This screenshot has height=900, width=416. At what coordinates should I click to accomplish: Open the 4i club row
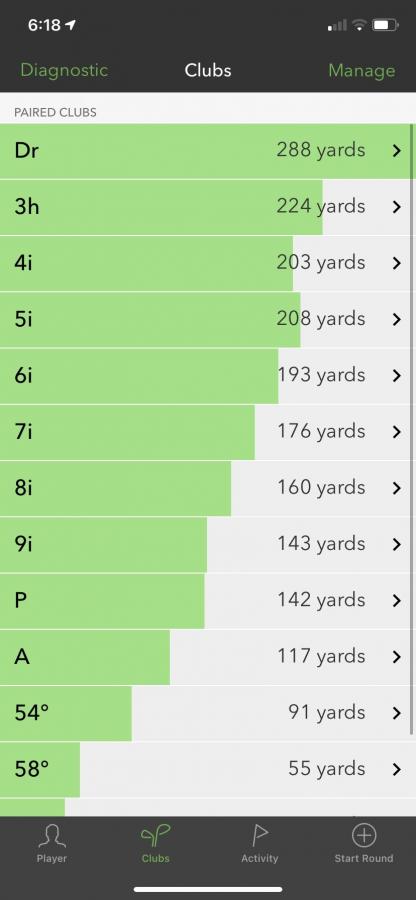pyautogui.click(x=208, y=263)
